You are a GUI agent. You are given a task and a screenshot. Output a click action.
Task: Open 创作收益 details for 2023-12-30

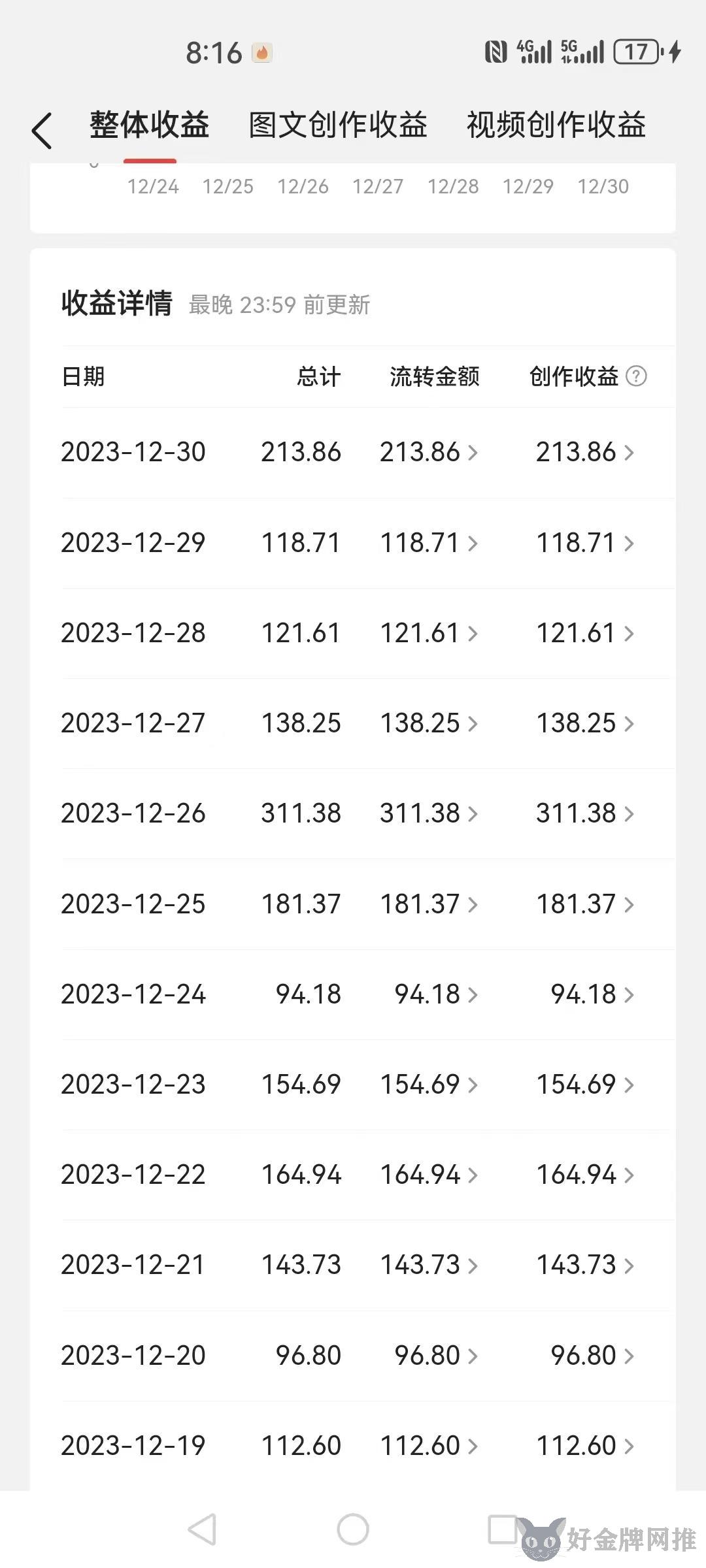coord(585,452)
